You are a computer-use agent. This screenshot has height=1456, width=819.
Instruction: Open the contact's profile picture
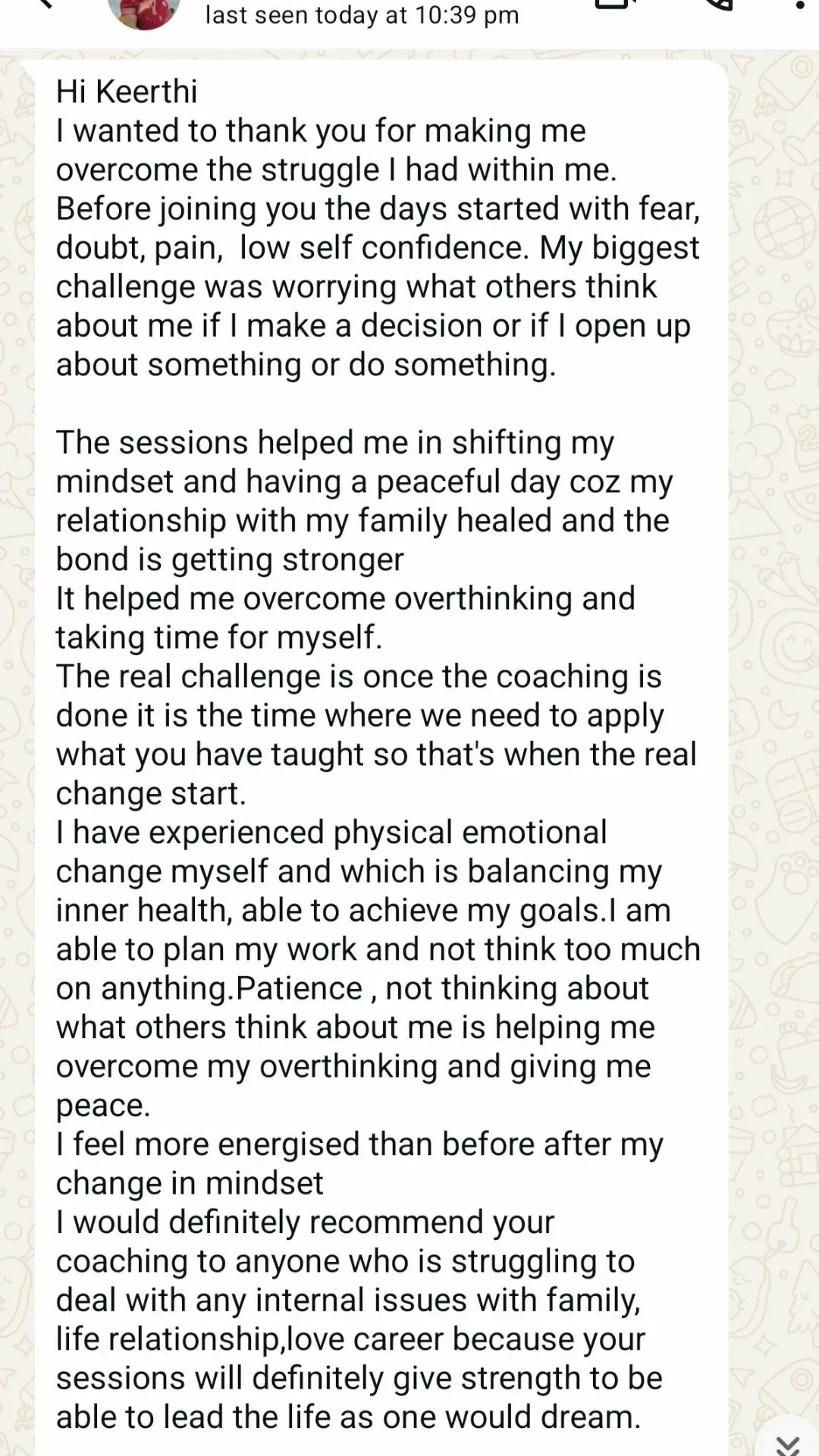[x=144, y=11]
